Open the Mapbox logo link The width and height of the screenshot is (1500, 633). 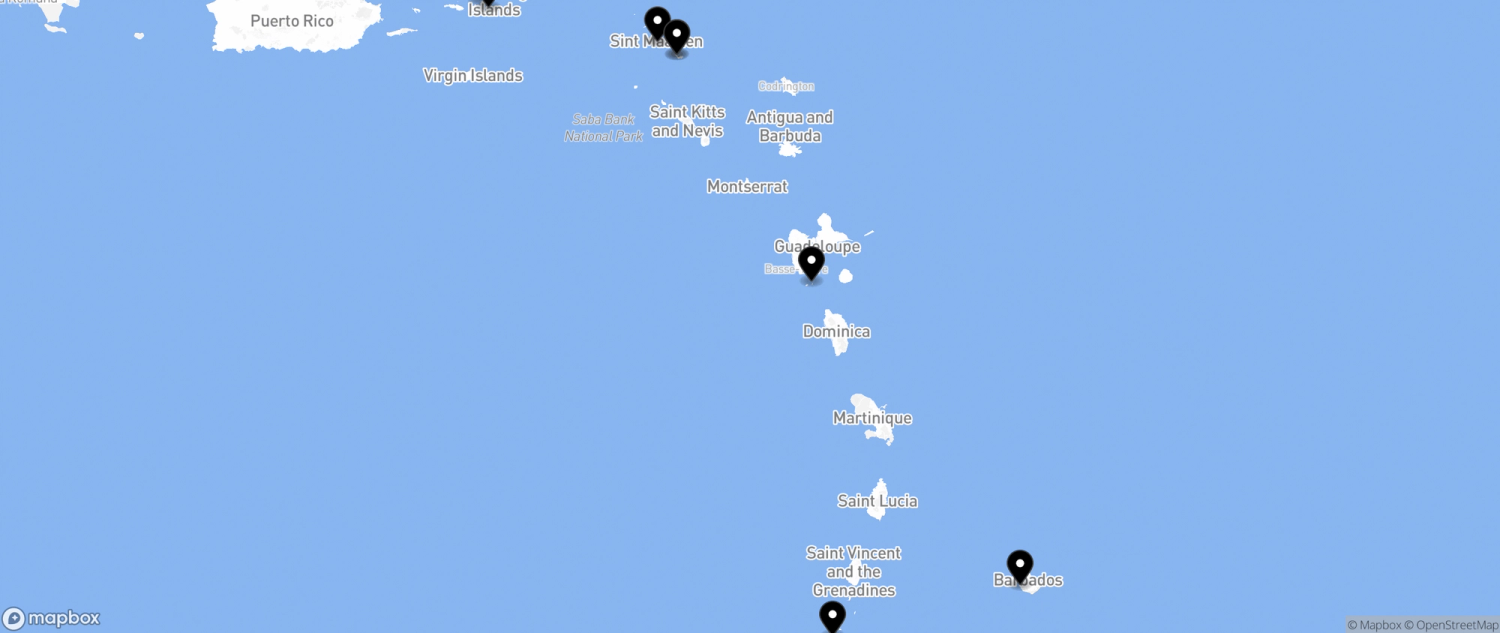pos(52,618)
